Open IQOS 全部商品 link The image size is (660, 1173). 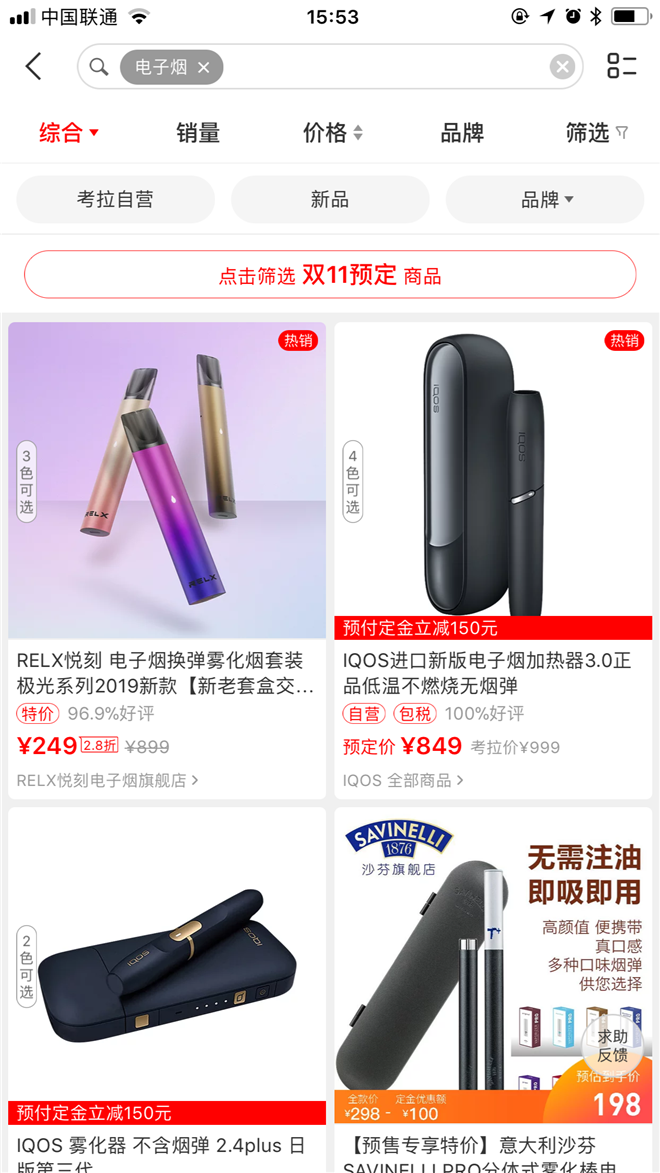[403, 780]
